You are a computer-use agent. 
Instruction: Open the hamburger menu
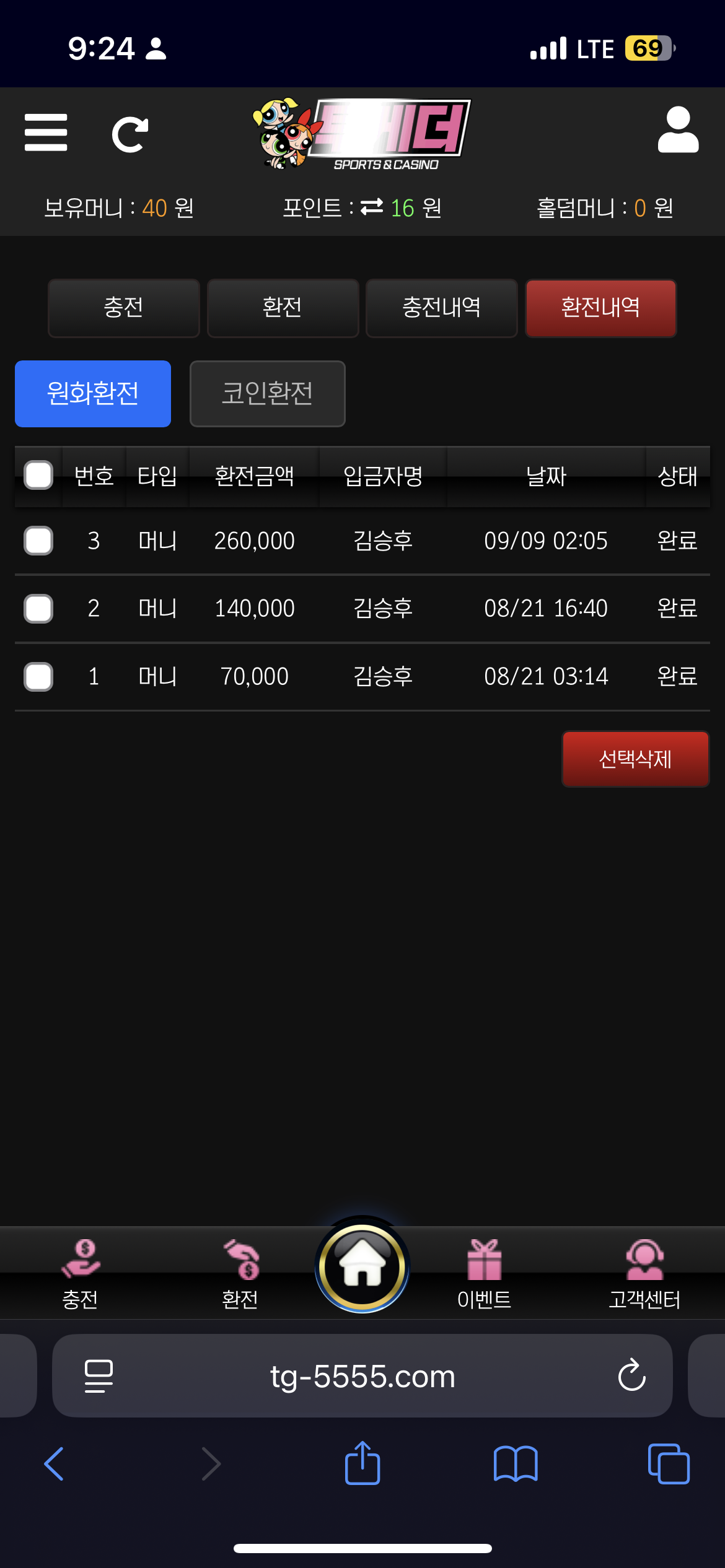(46, 132)
